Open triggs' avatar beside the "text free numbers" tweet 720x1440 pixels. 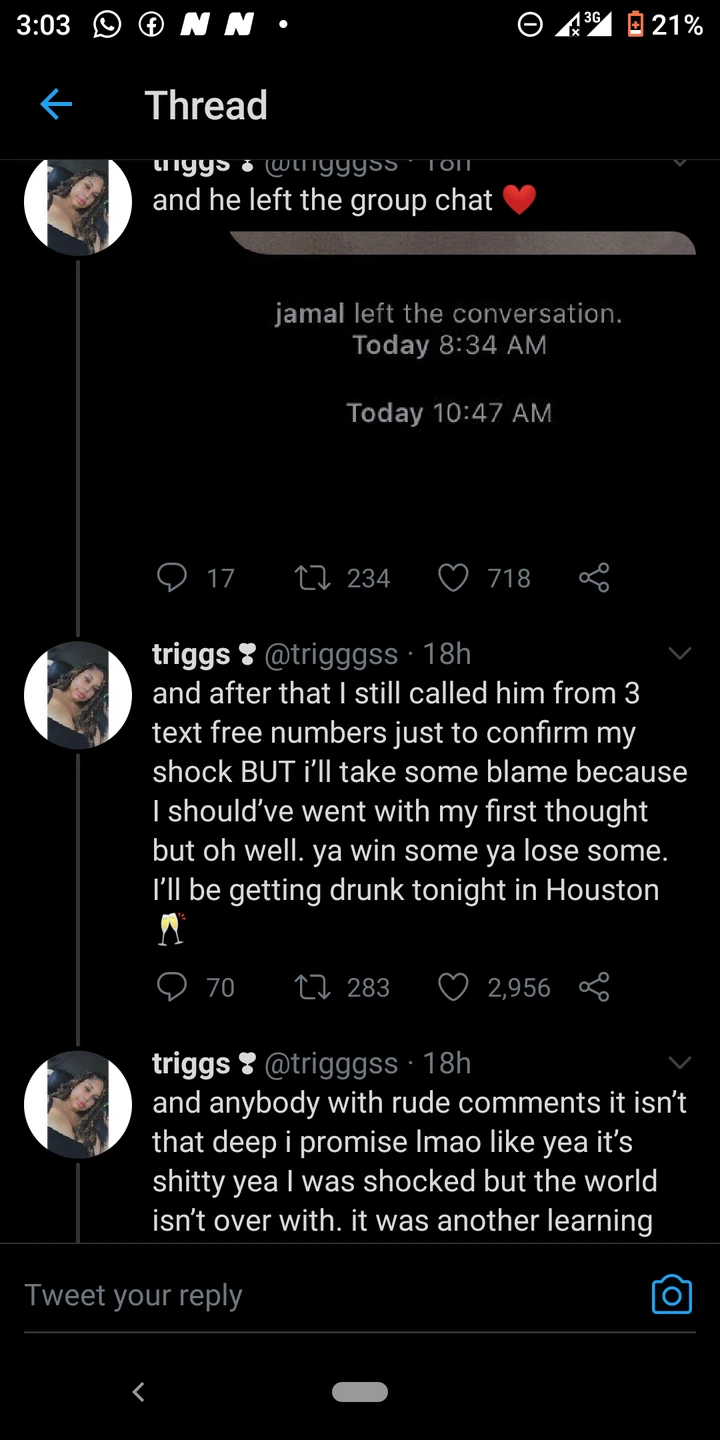pos(78,695)
